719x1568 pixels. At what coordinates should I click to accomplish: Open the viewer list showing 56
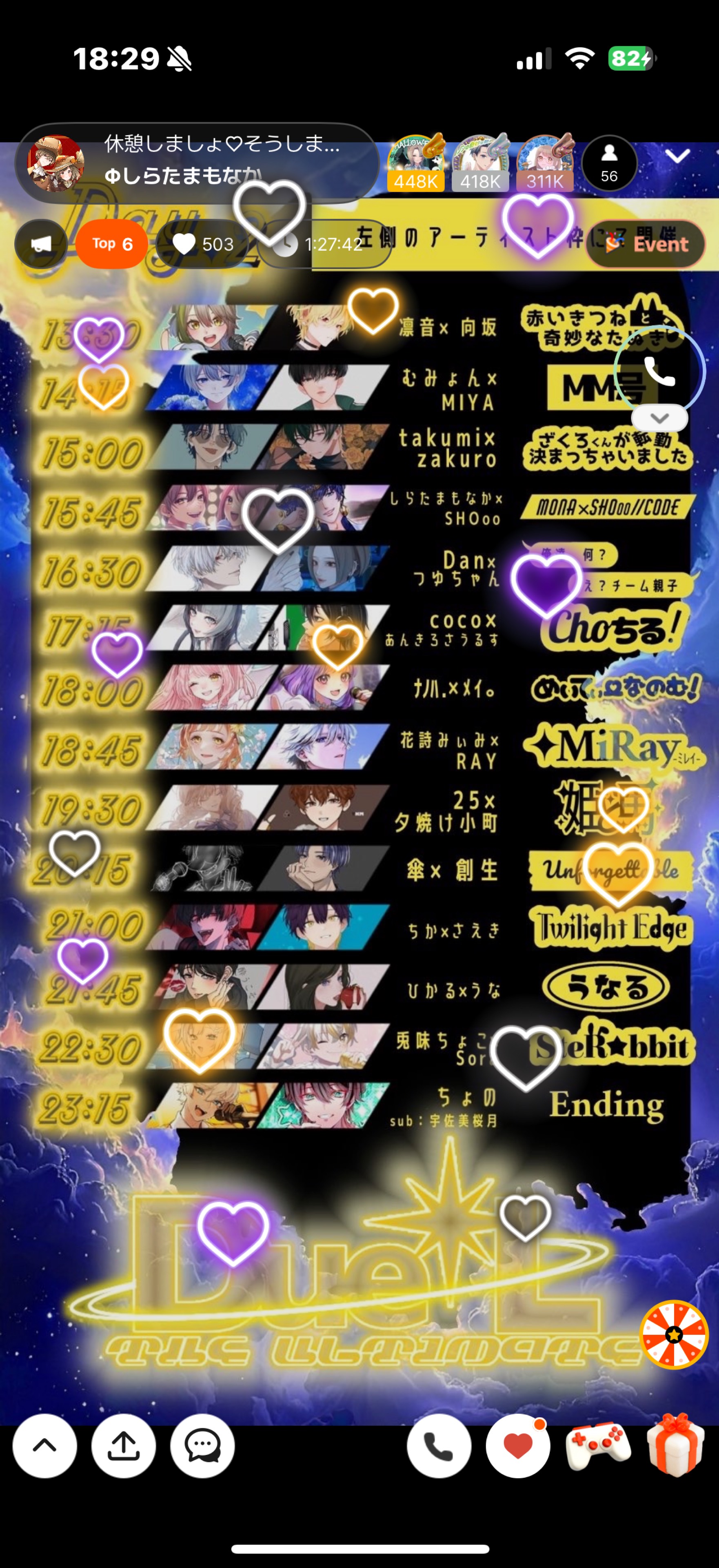click(609, 163)
